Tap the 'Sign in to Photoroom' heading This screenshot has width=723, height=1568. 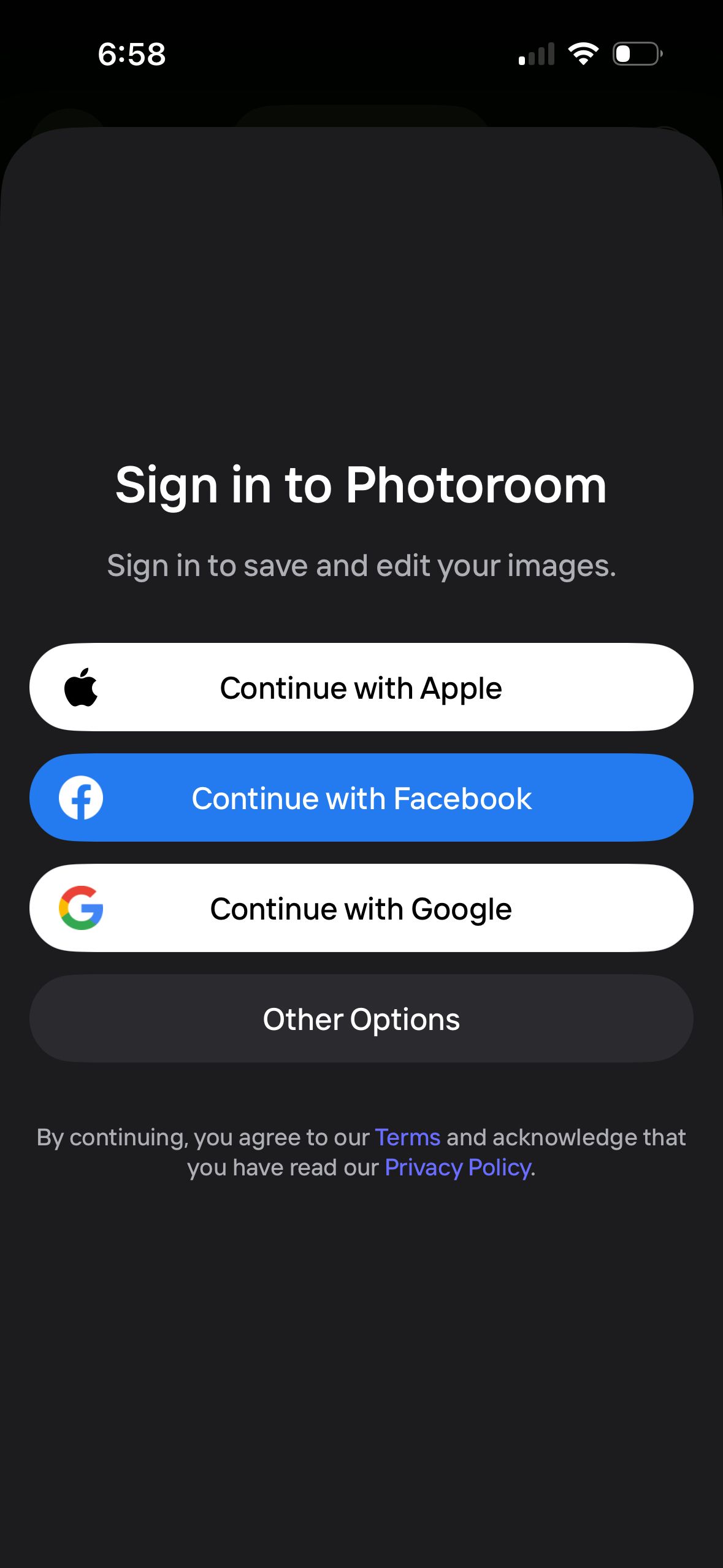coord(361,485)
